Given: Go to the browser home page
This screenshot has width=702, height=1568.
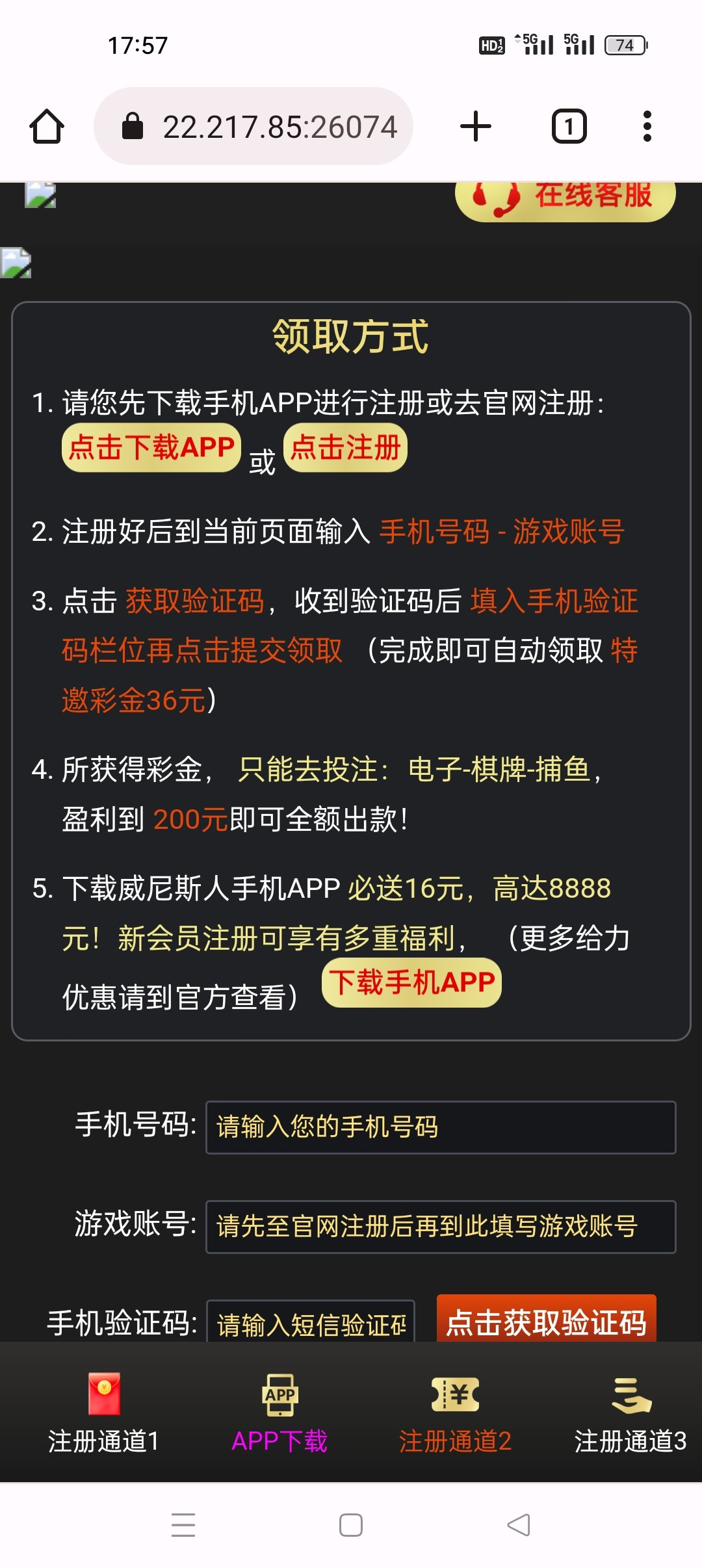Looking at the screenshot, I should (x=47, y=126).
